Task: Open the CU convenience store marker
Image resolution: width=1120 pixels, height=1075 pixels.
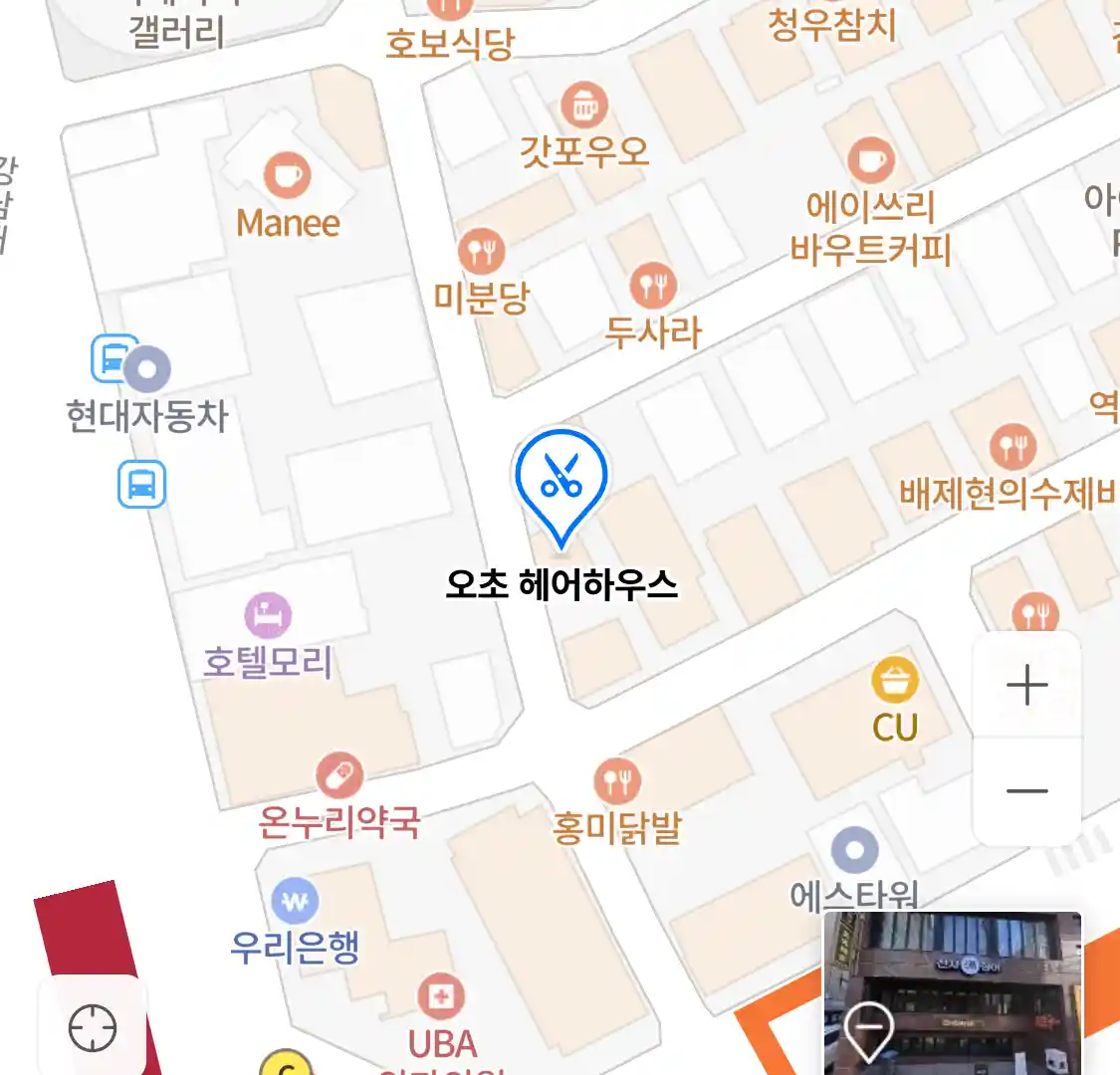Action: tap(894, 682)
